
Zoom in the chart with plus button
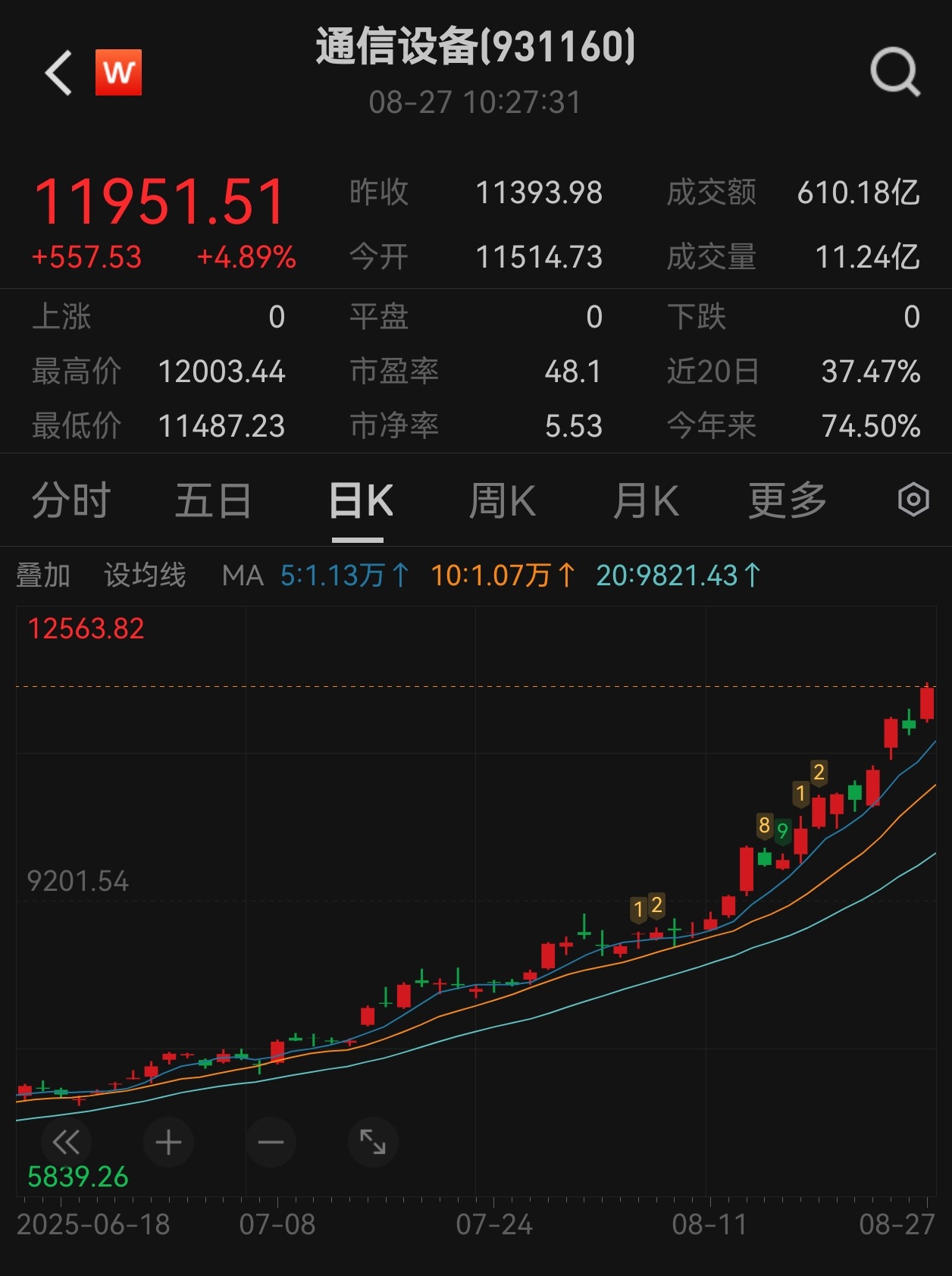[168, 1142]
